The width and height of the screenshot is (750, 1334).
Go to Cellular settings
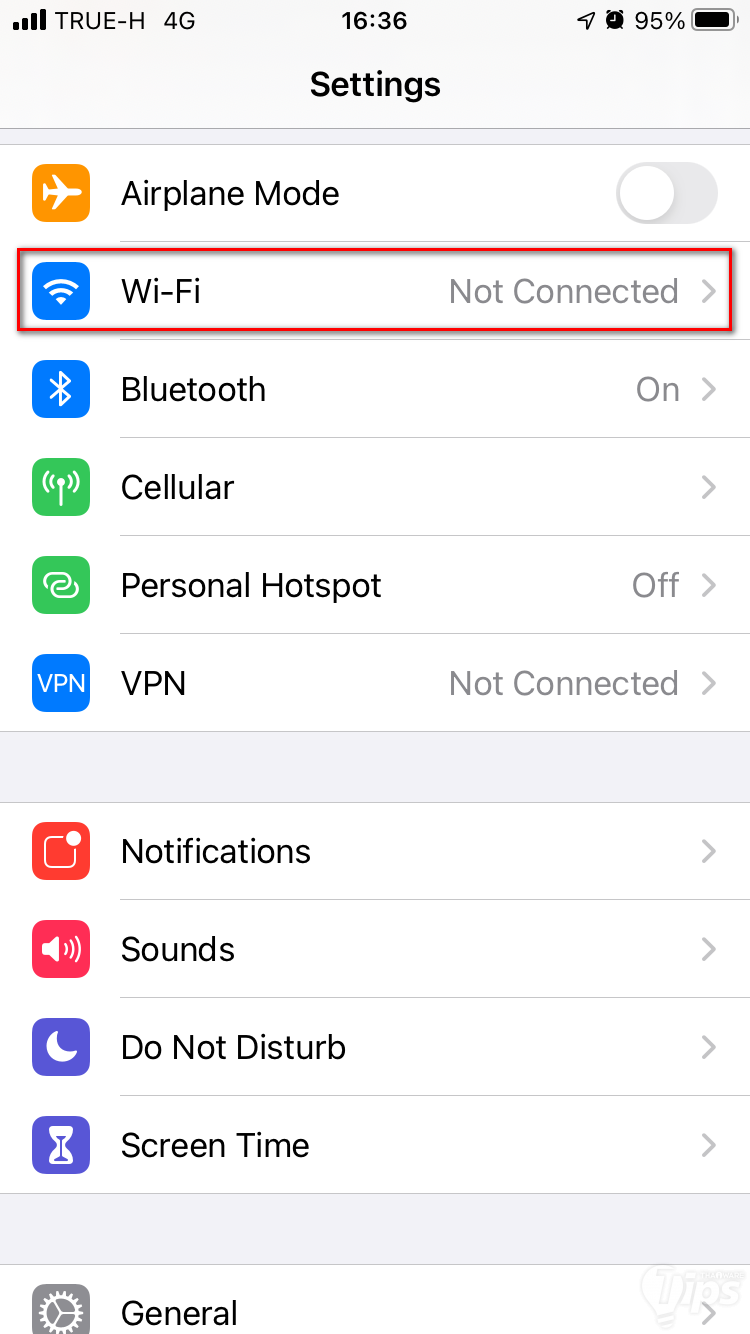pos(375,487)
